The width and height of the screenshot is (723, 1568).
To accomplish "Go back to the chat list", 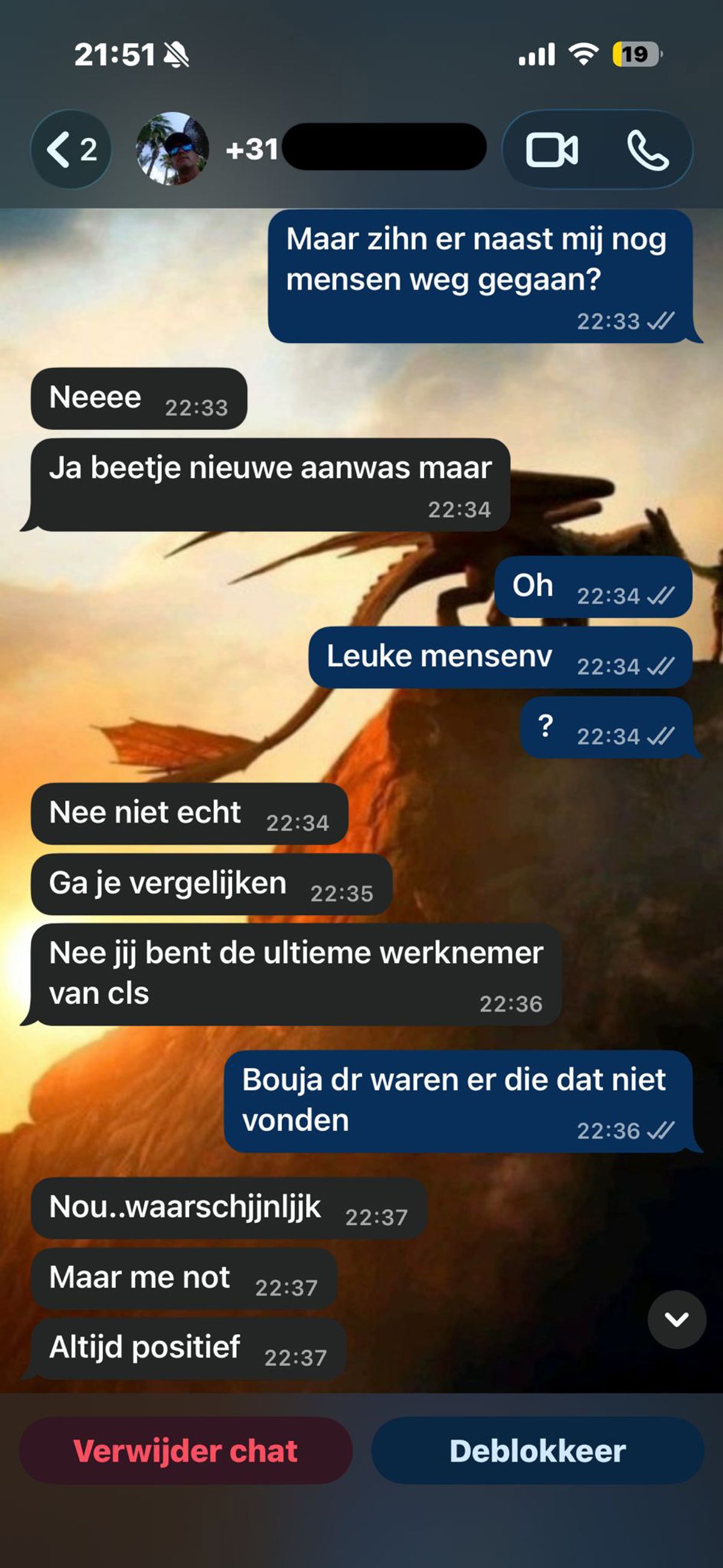I will click(70, 149).
